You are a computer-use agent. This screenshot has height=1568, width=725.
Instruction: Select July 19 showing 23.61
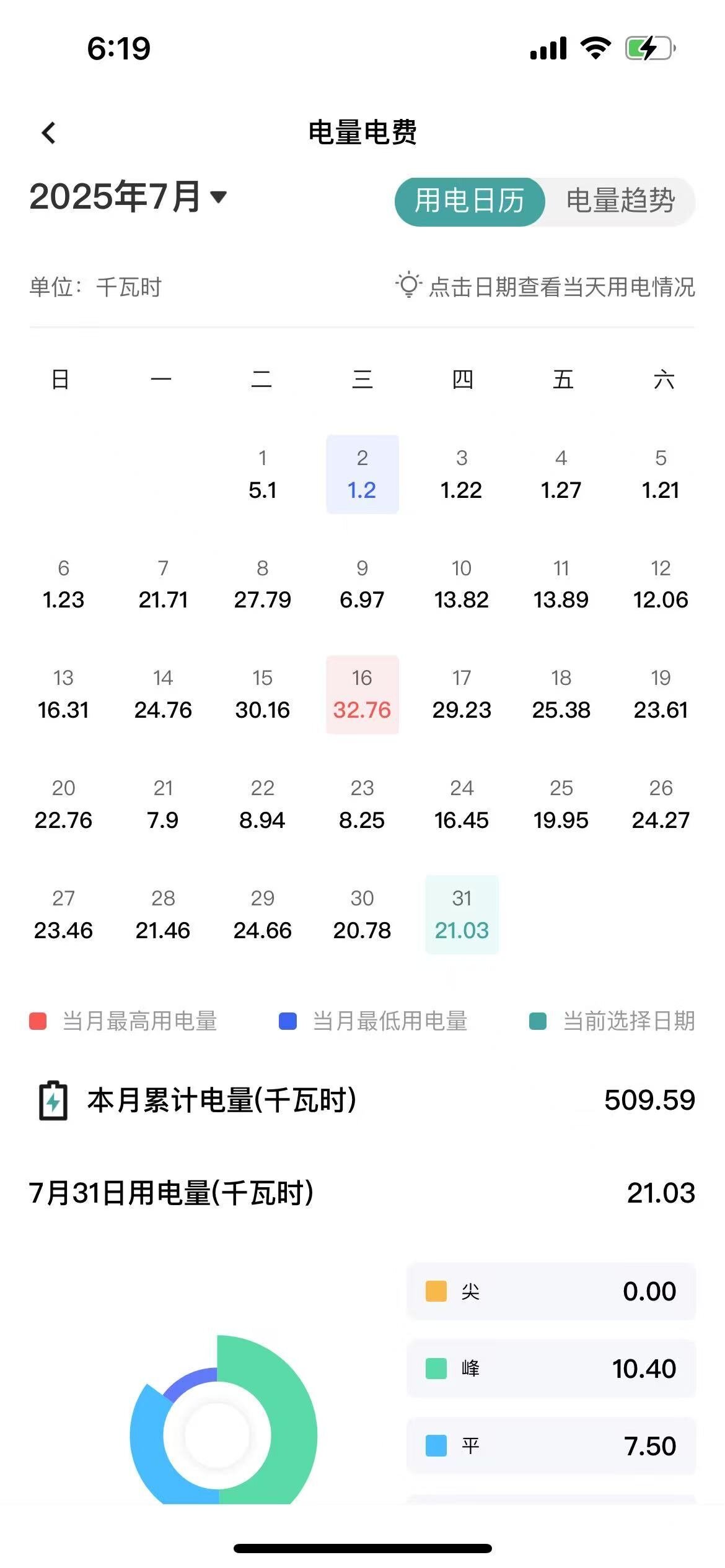pyautogui.click(x=661, y=695)
